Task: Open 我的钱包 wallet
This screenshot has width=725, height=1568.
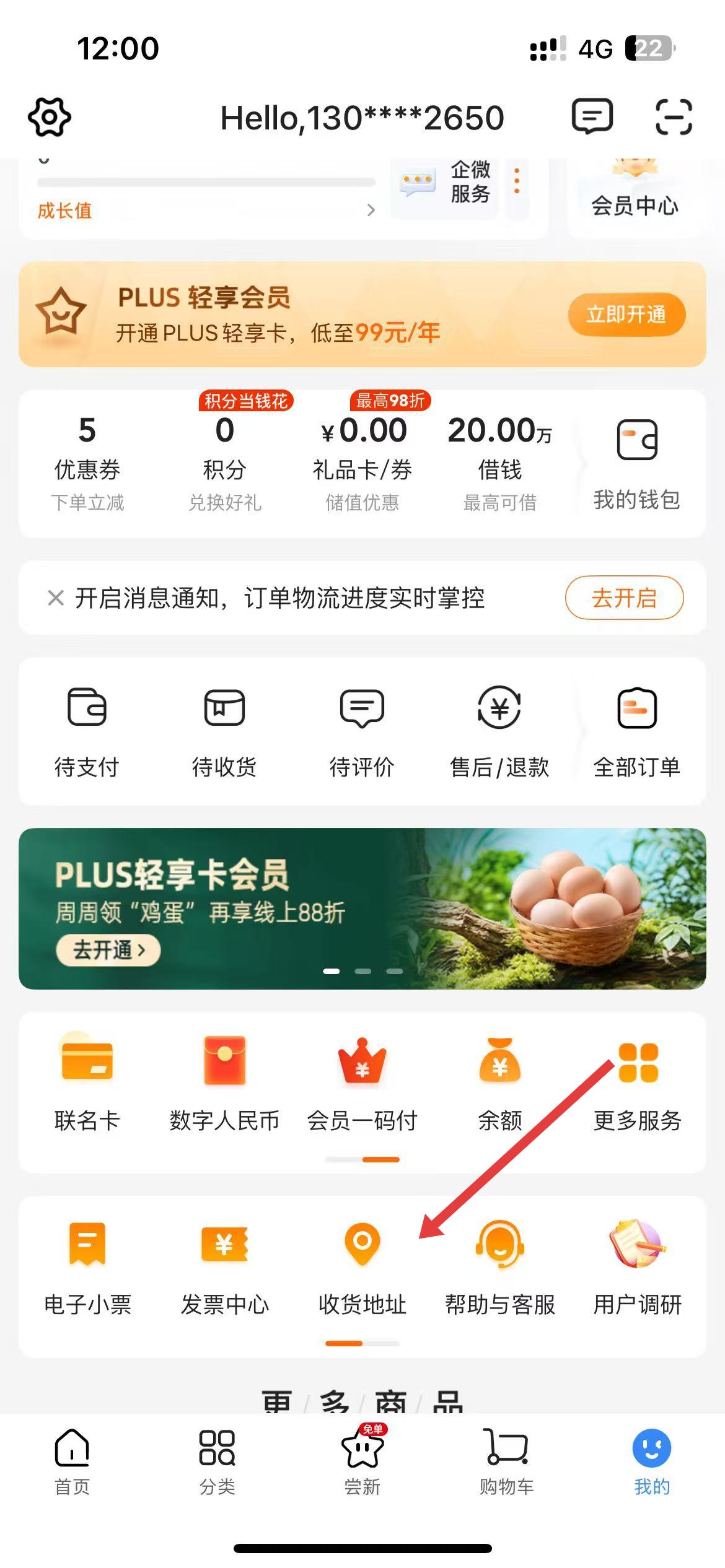Action: (636, 464)
